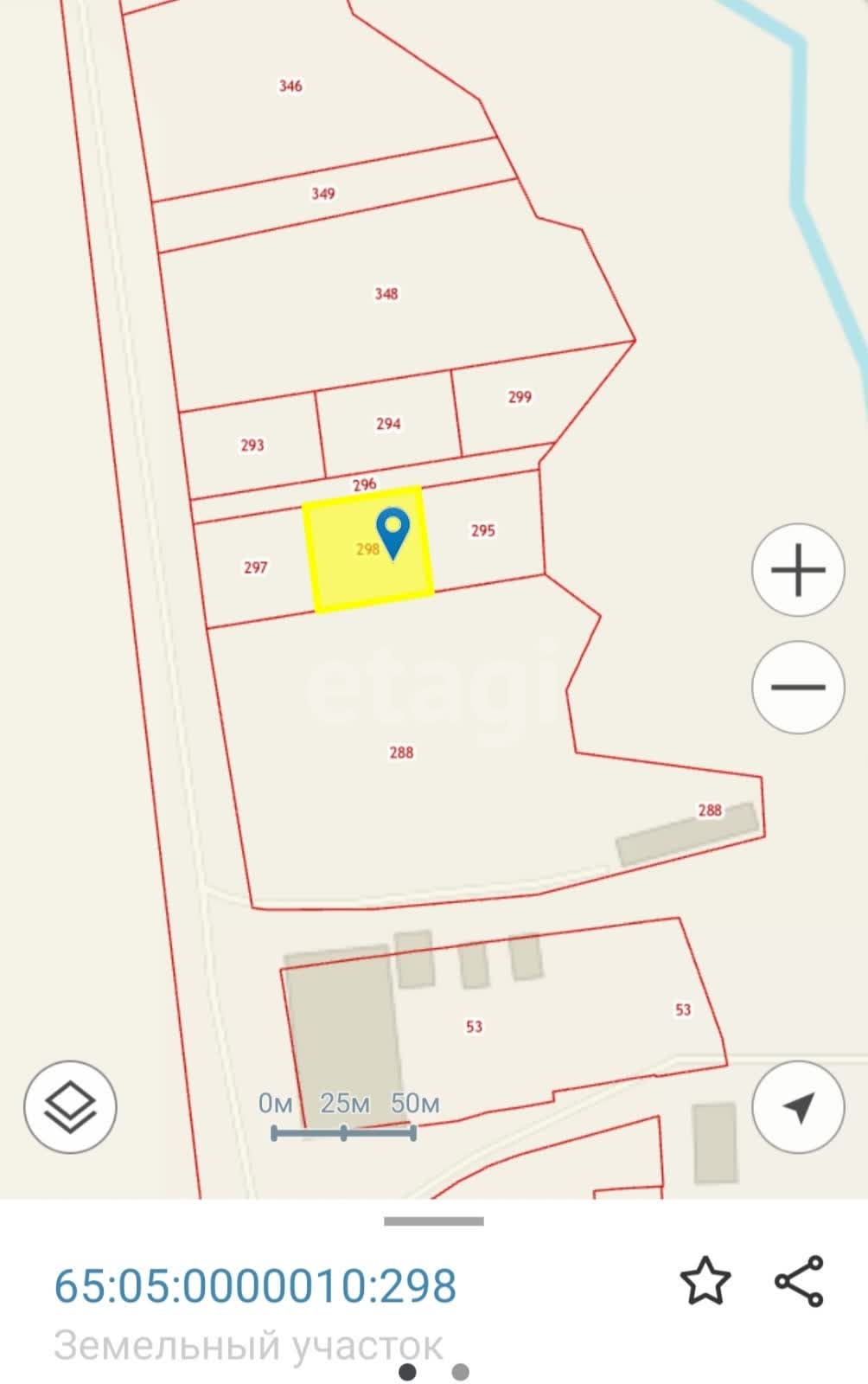
Task: Expand the bottom sheet handle
Action: click(434, 1221)
